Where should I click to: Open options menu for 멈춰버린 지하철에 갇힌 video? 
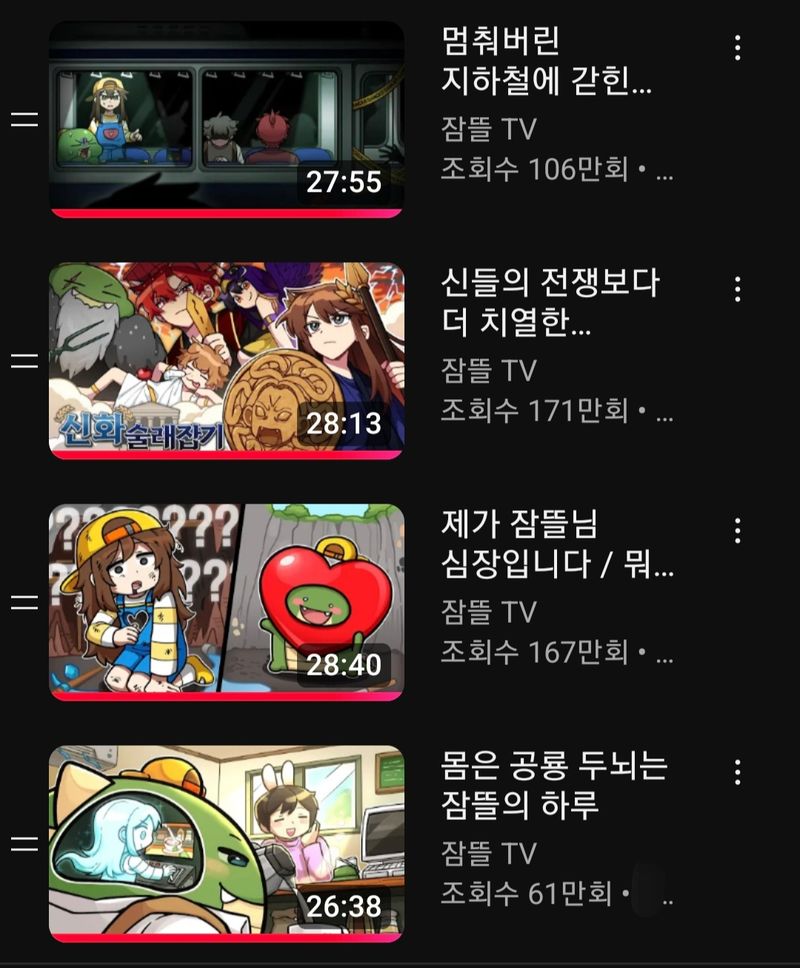737,48
